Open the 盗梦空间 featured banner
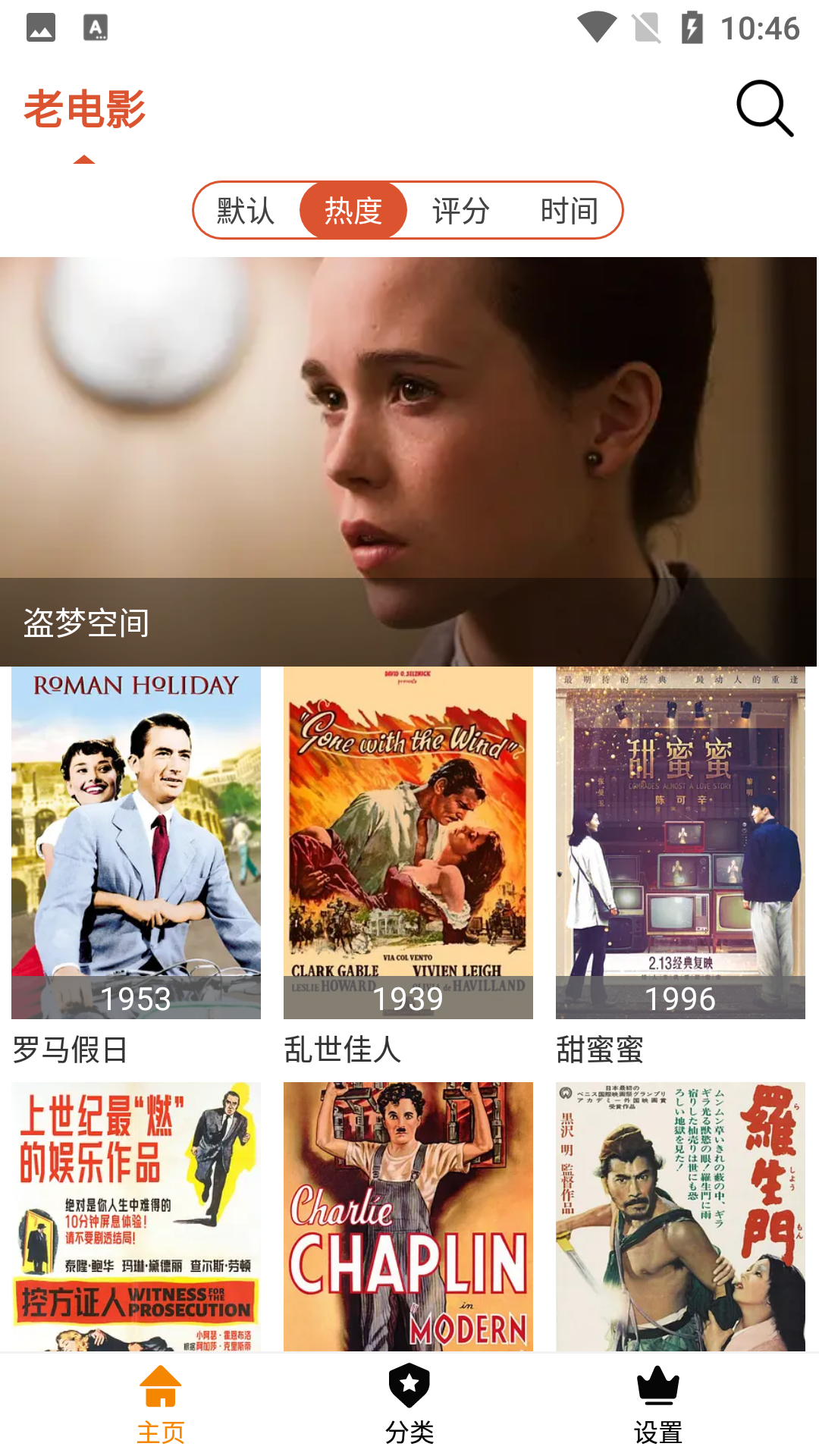The height and width of the screenshot is (1456, 819). (x=408, y=461)
